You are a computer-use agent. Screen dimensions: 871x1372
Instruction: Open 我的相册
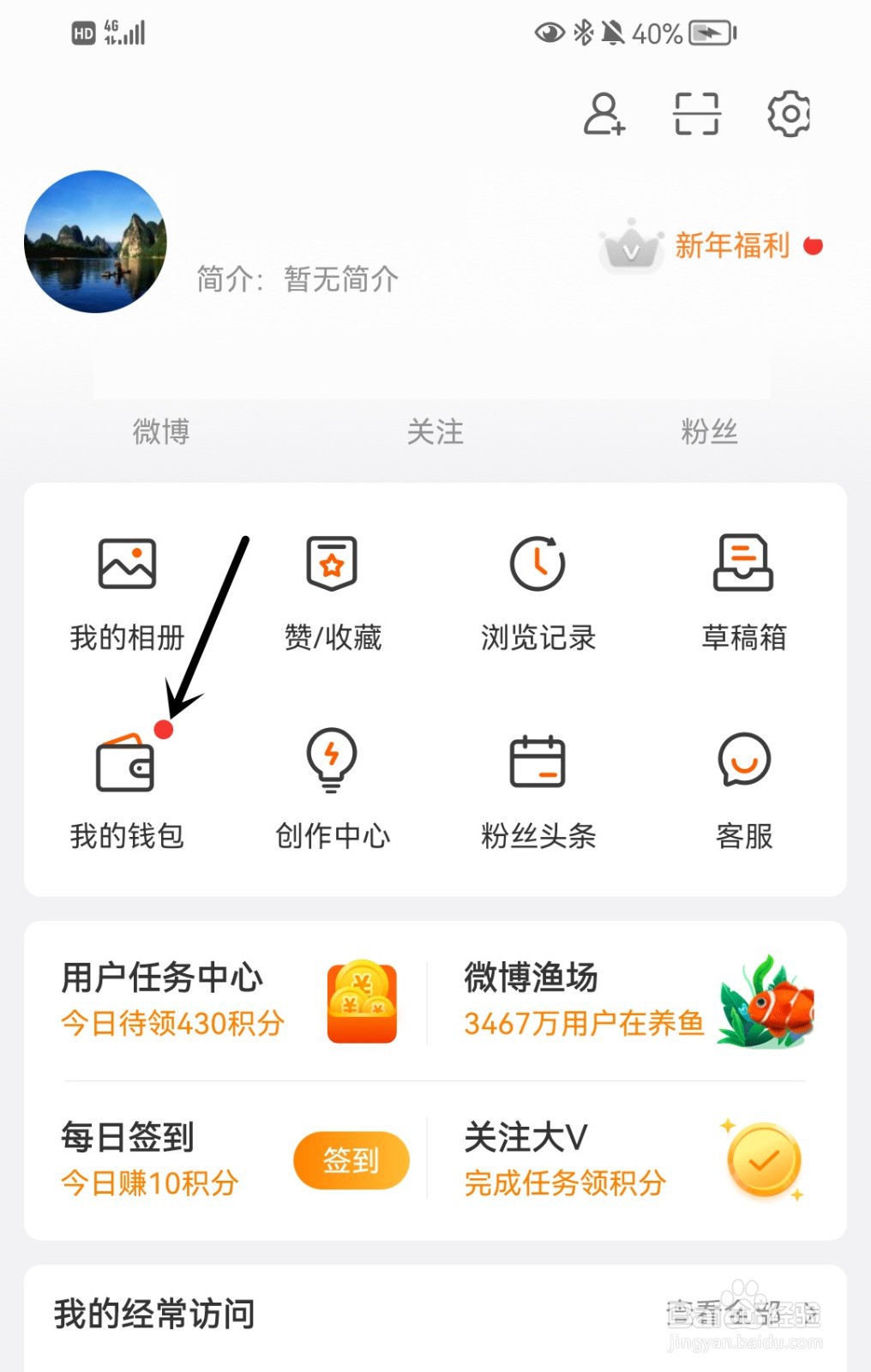point(127,592)
